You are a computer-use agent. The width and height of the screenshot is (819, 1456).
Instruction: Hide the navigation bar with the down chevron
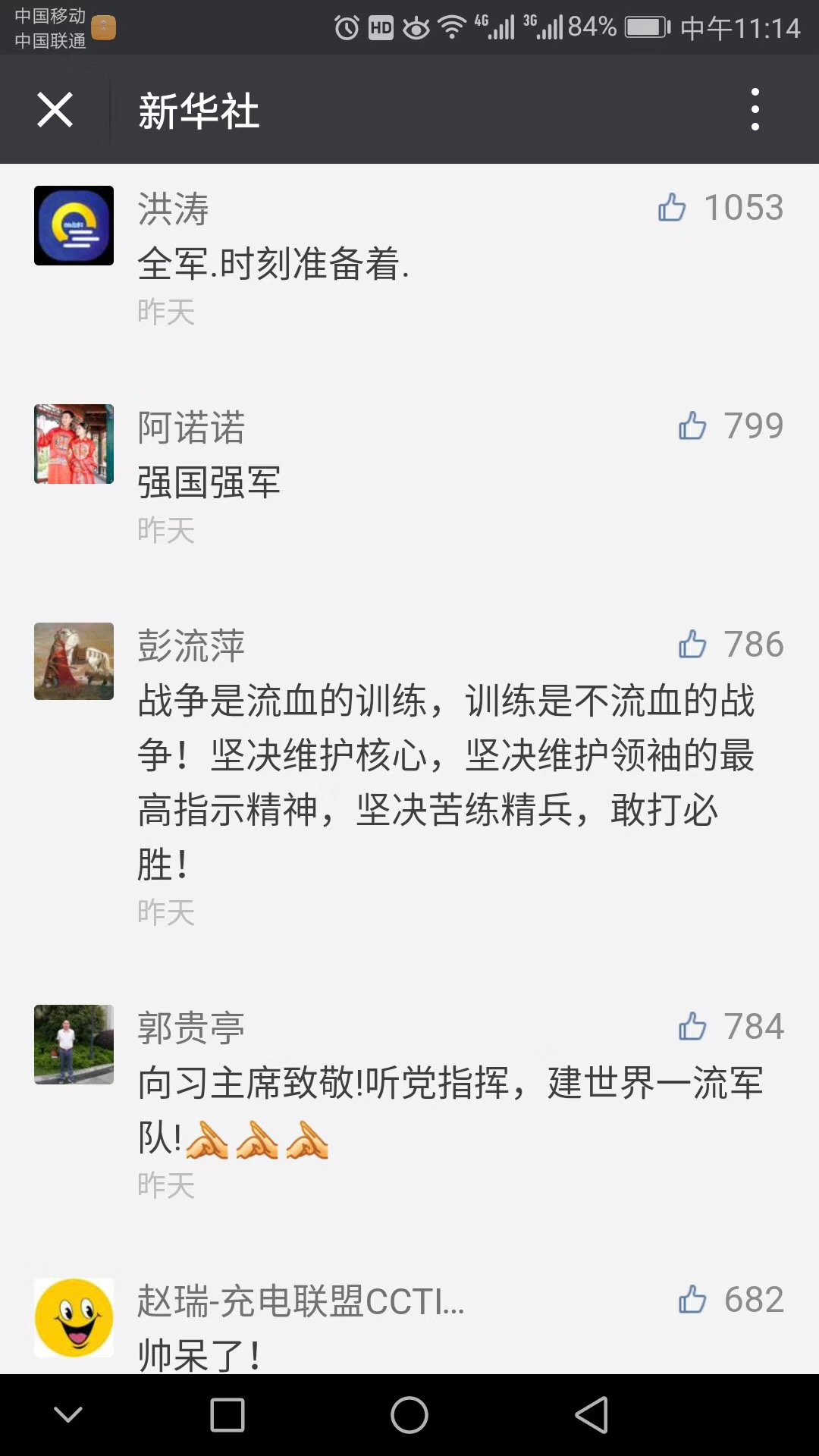click(x=68, y=1415)
